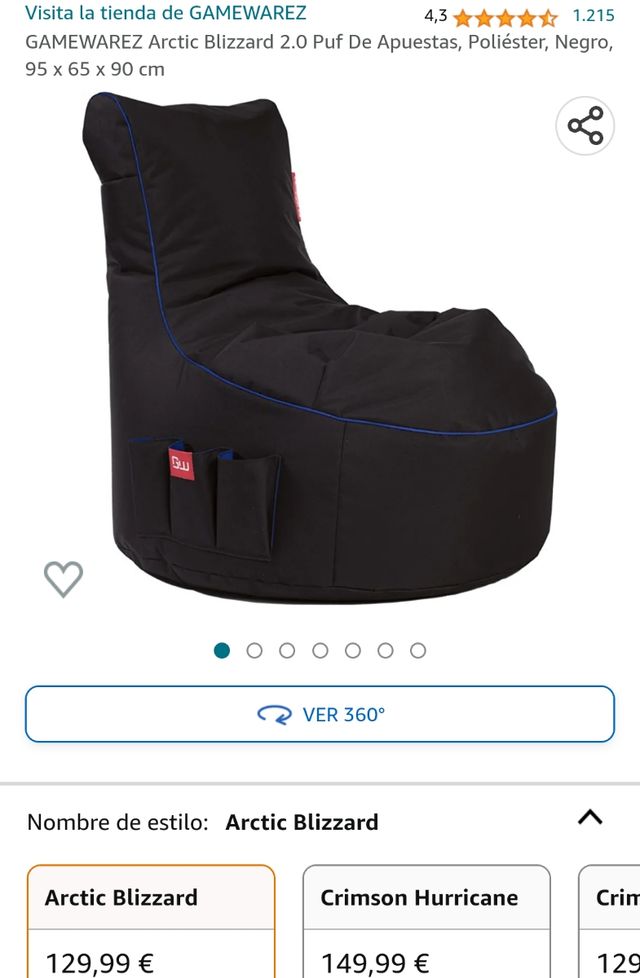The width and height of the screenshot is (640, 978).
Task: Visit the GAMEWAREZ store link
Action: coord(165,14)
